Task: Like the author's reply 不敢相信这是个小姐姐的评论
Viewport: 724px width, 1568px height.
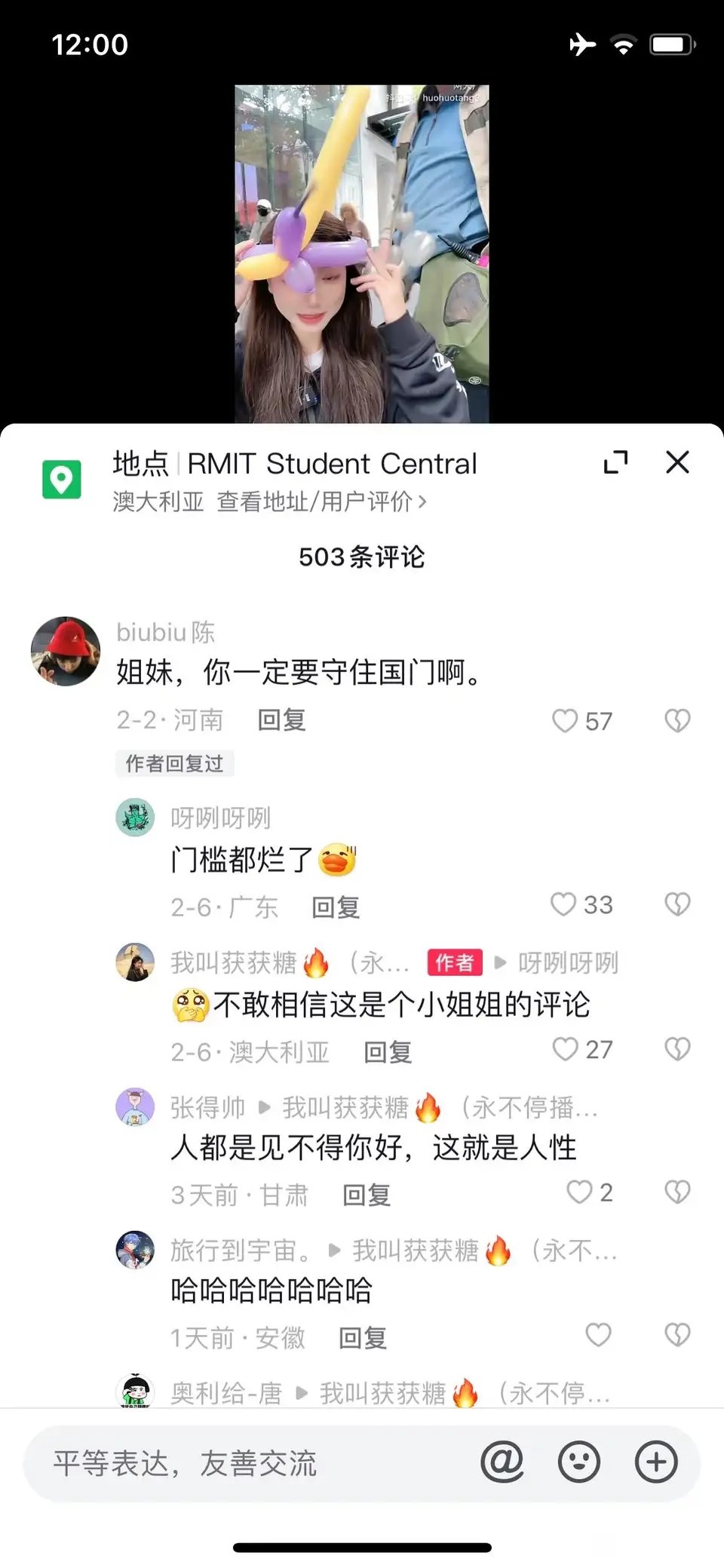Action: (x=565, y=1049)
